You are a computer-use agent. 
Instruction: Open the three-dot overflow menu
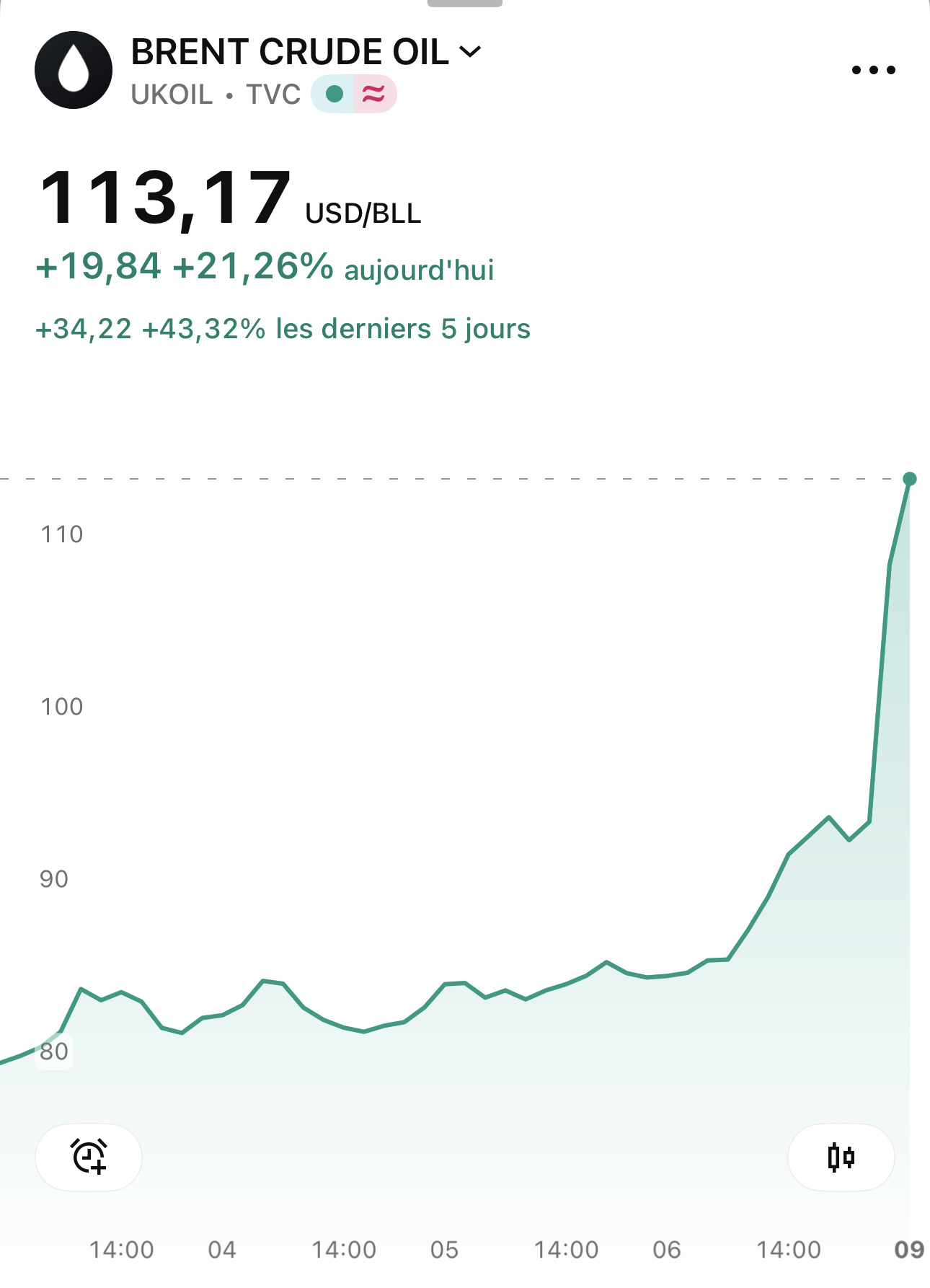point(873,70)
